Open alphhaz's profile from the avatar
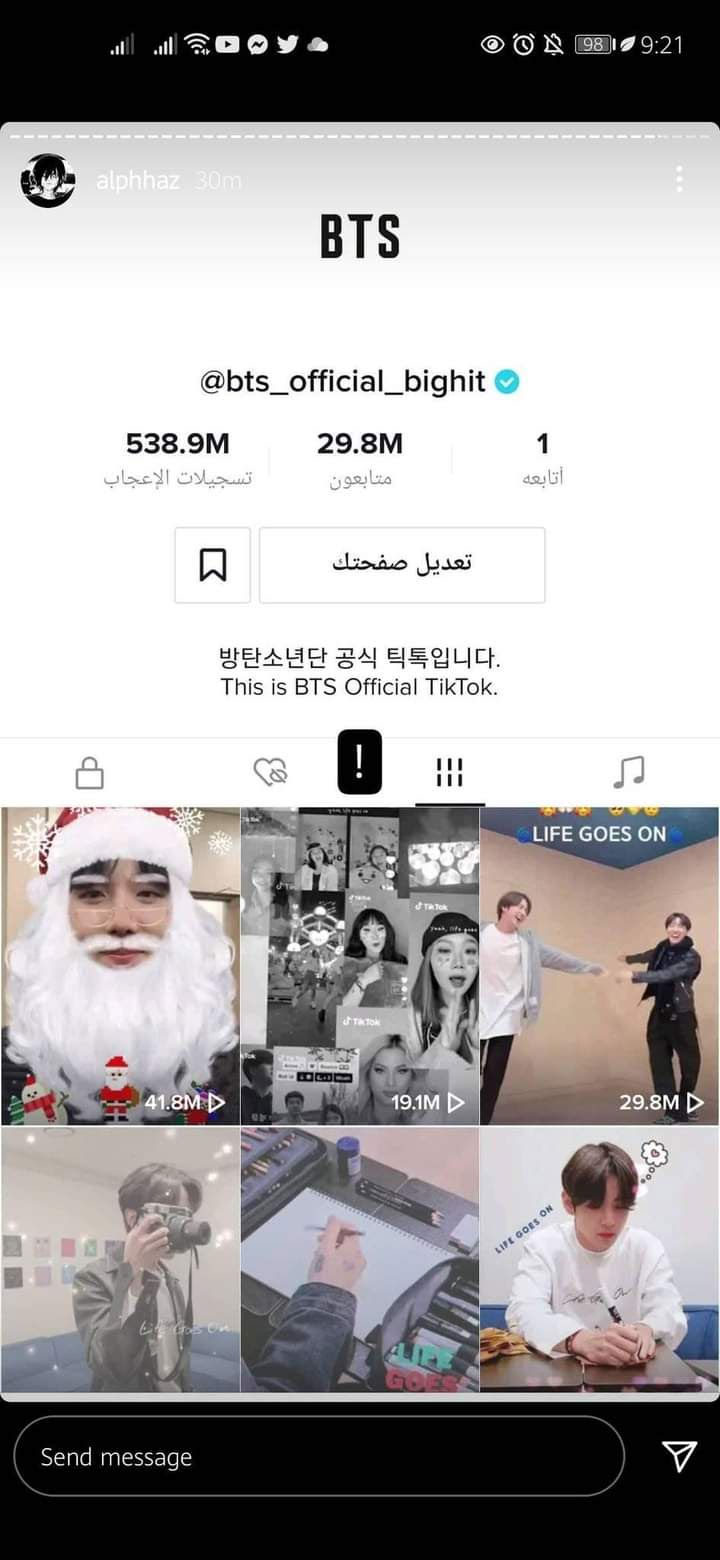This screenshot has height=1560, width=720. tap(48, 180)
